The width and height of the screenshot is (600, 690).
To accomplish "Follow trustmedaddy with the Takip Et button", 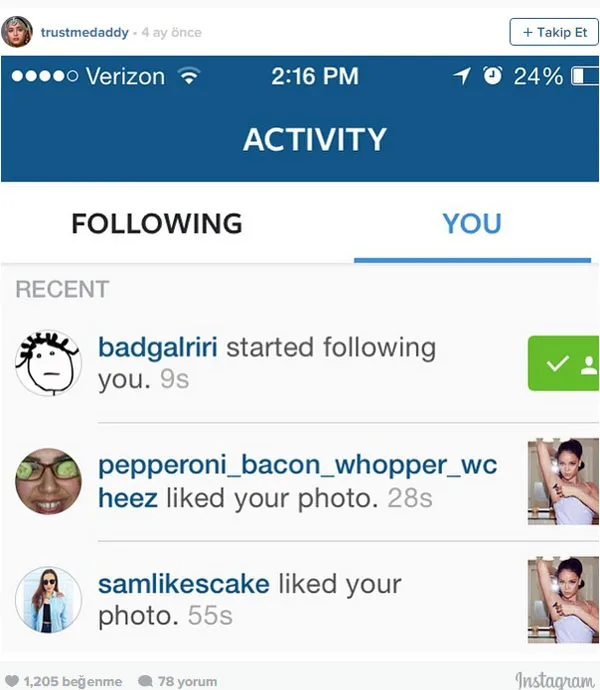I will 554,32.
